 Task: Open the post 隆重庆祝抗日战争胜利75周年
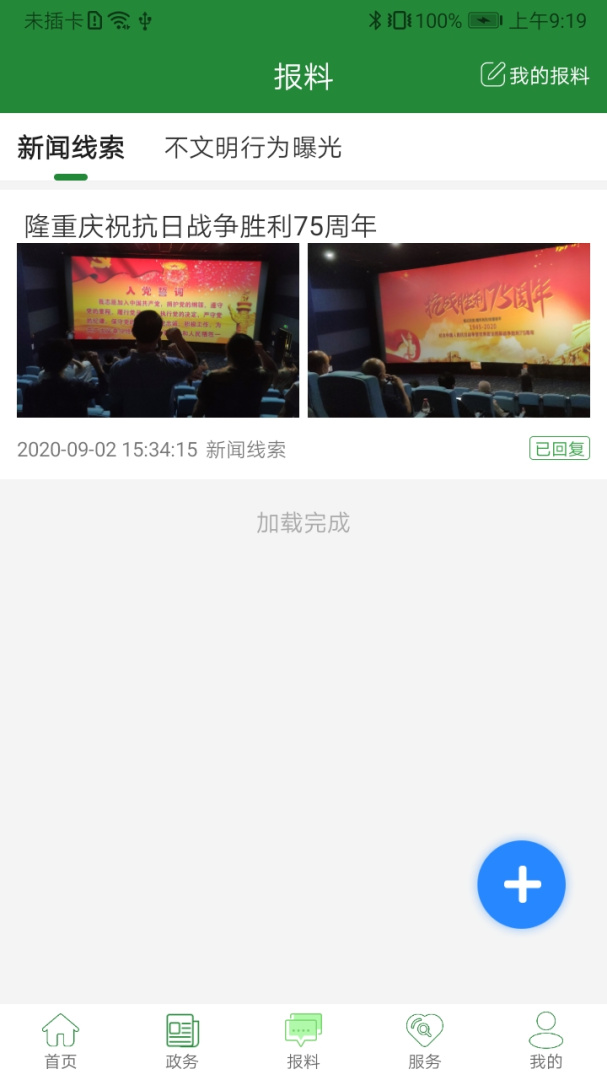pos(201,226)
